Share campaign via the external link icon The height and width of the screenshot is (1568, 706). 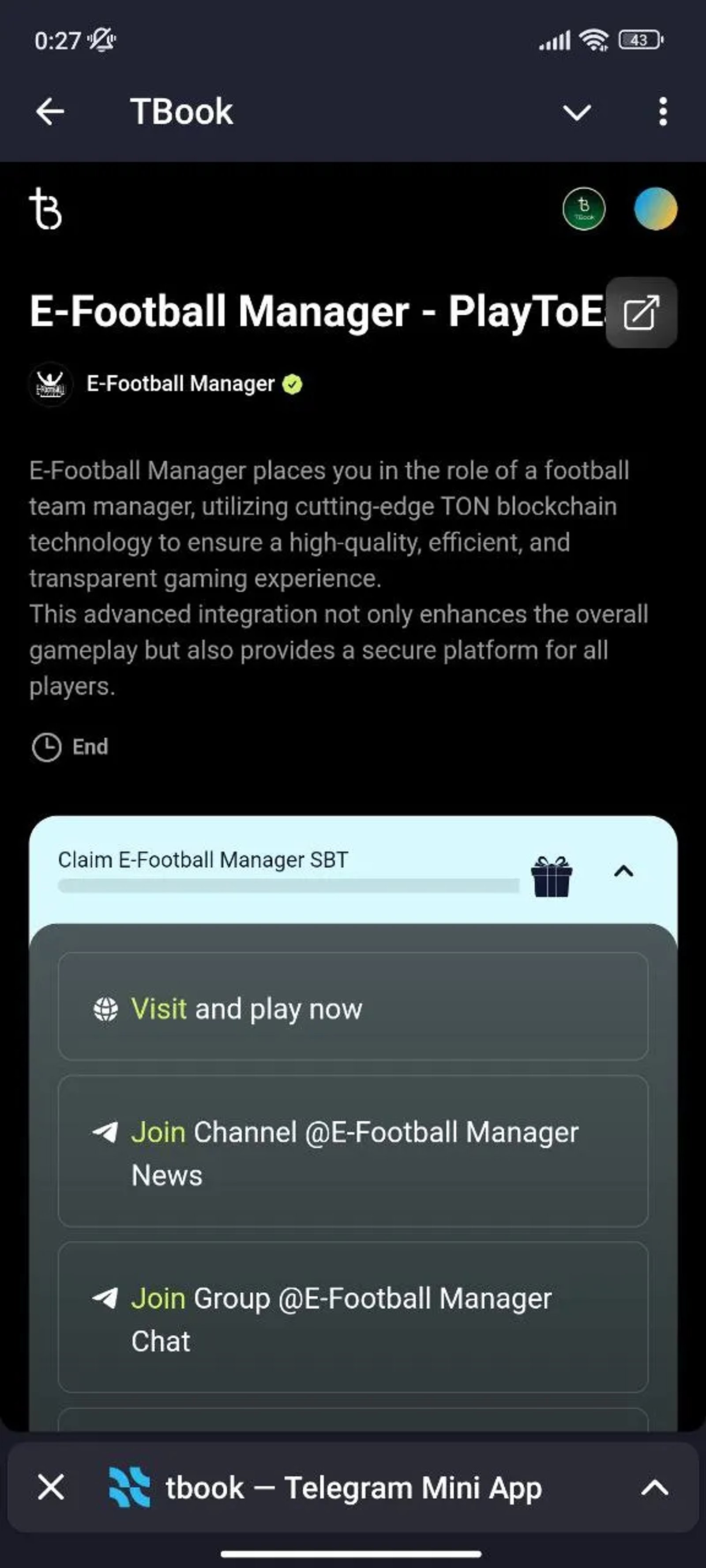(641, 313)
